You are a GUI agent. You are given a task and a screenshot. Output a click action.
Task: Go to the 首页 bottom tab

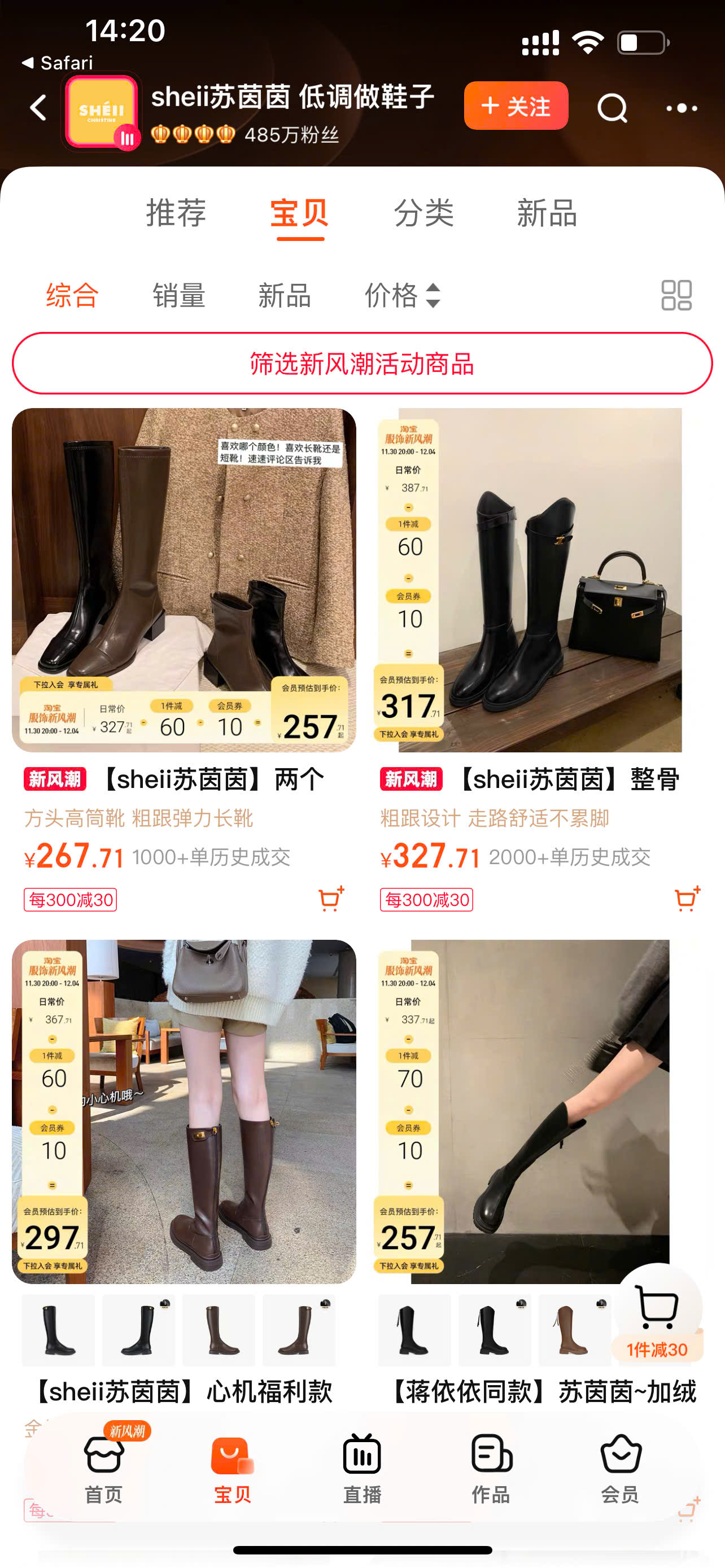(103, 1468)
